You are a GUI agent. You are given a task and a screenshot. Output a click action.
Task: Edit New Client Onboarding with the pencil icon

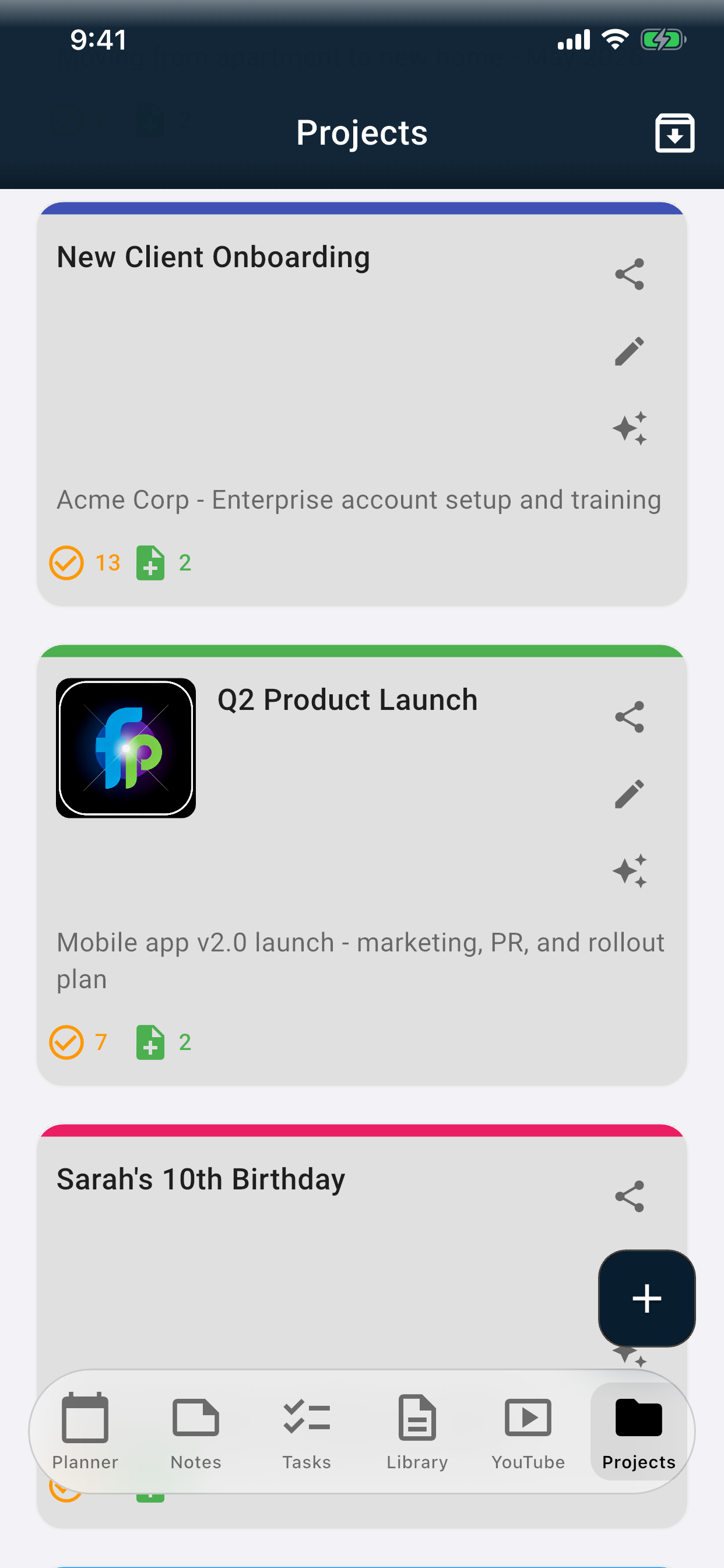[630, 351]
